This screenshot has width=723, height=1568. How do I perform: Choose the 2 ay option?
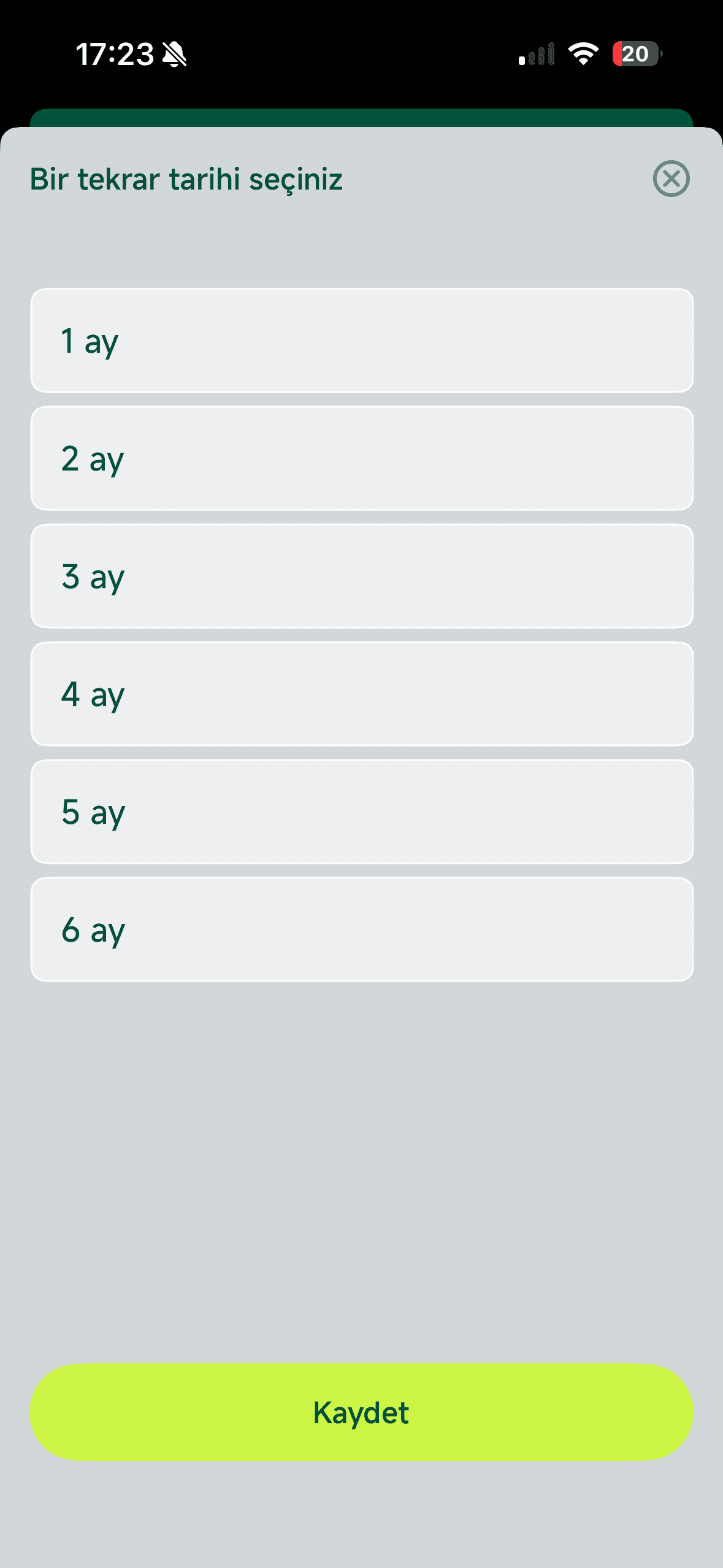tap(362, 458)
